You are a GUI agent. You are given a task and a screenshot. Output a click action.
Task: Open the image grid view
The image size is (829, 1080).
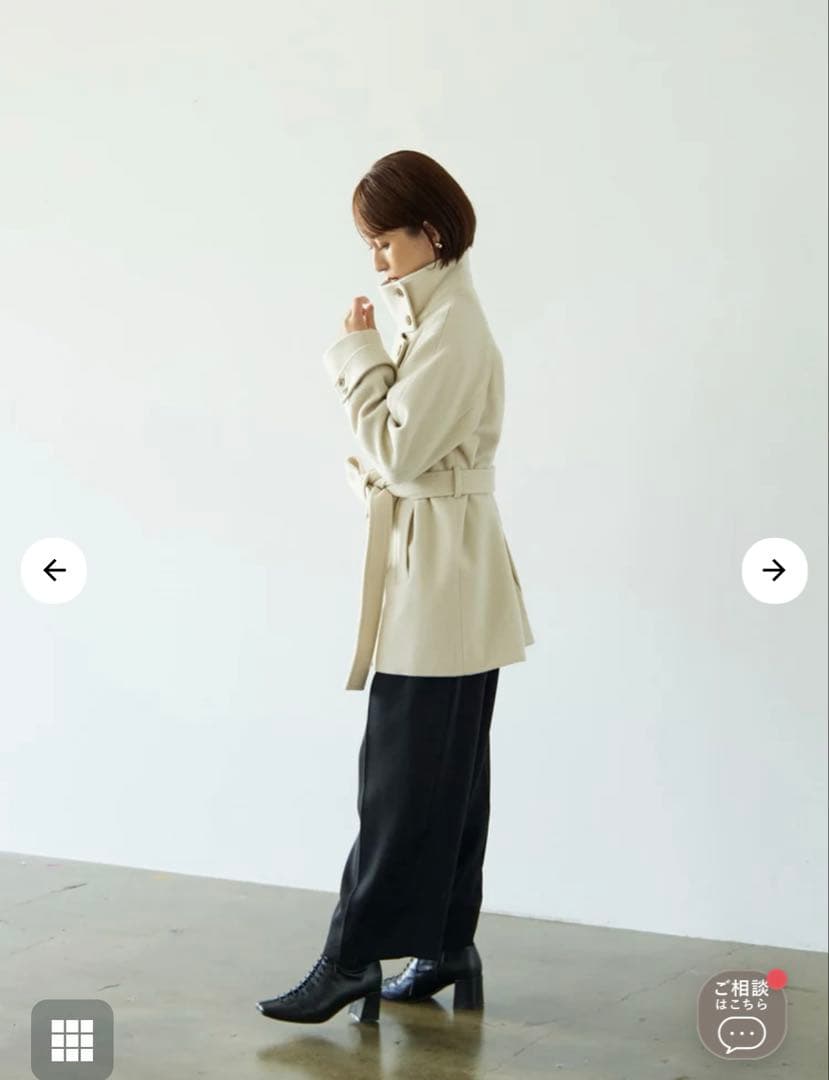click(x=72, y=1040)
